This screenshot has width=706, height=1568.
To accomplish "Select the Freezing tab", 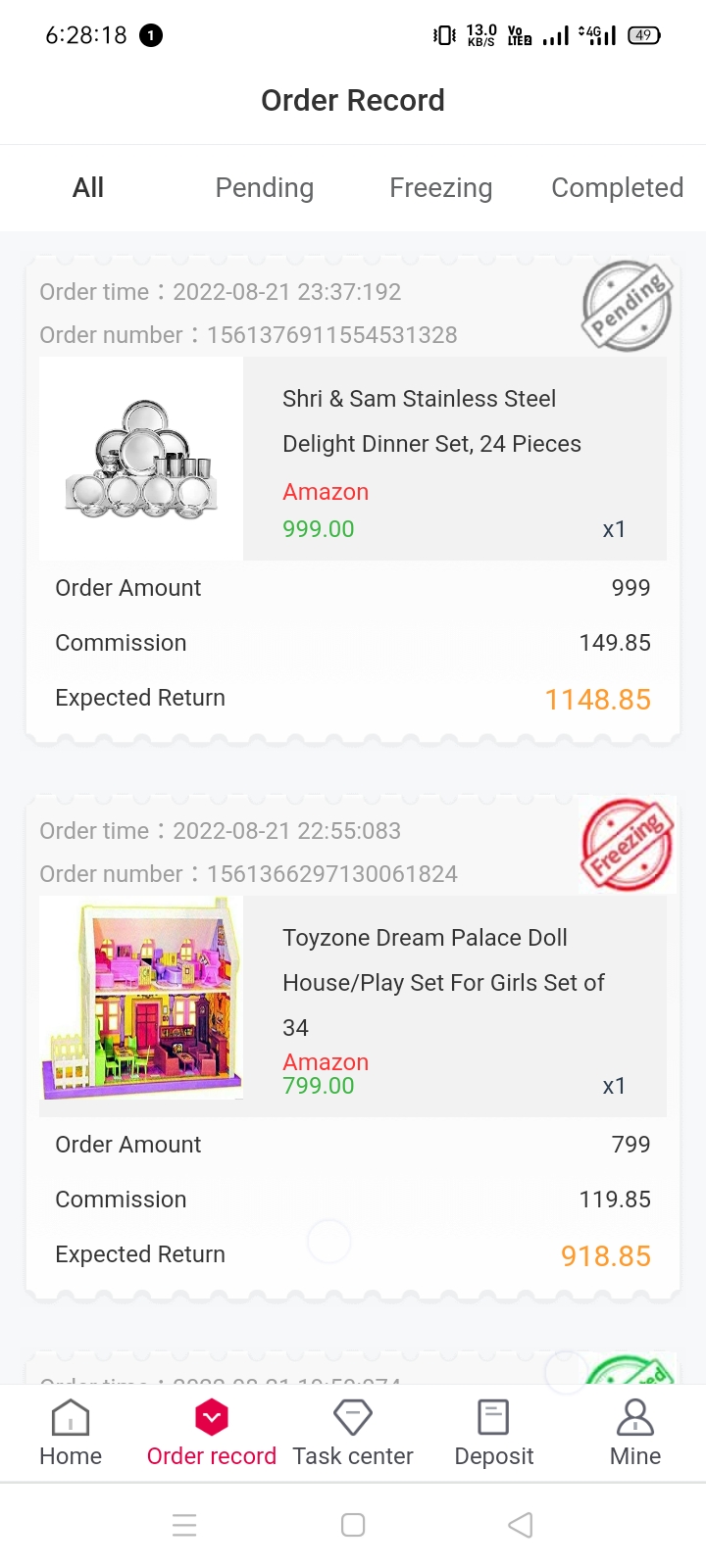I will (440, 187).
